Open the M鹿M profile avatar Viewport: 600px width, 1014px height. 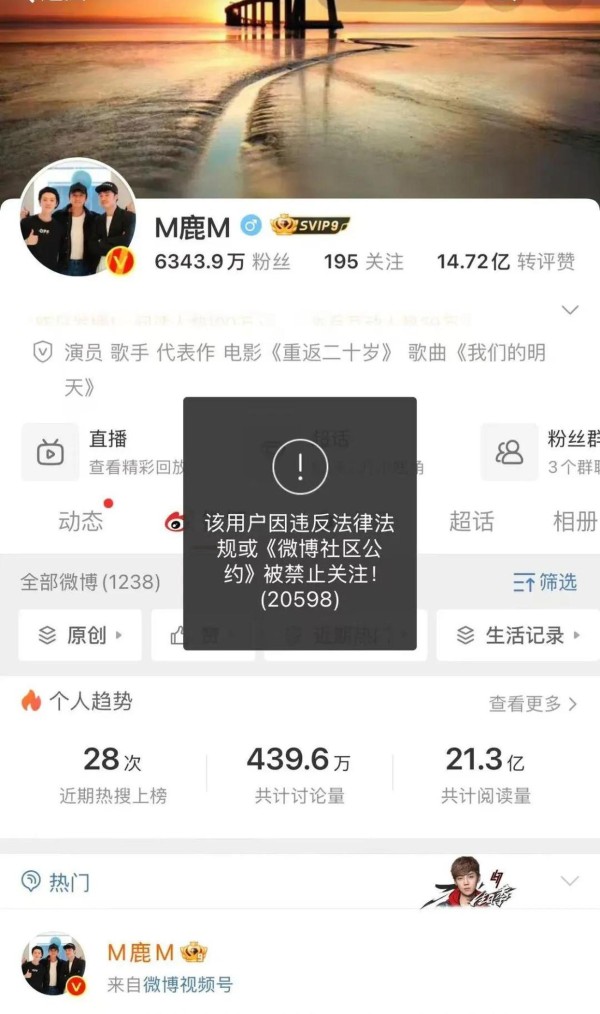coord(78,217)
